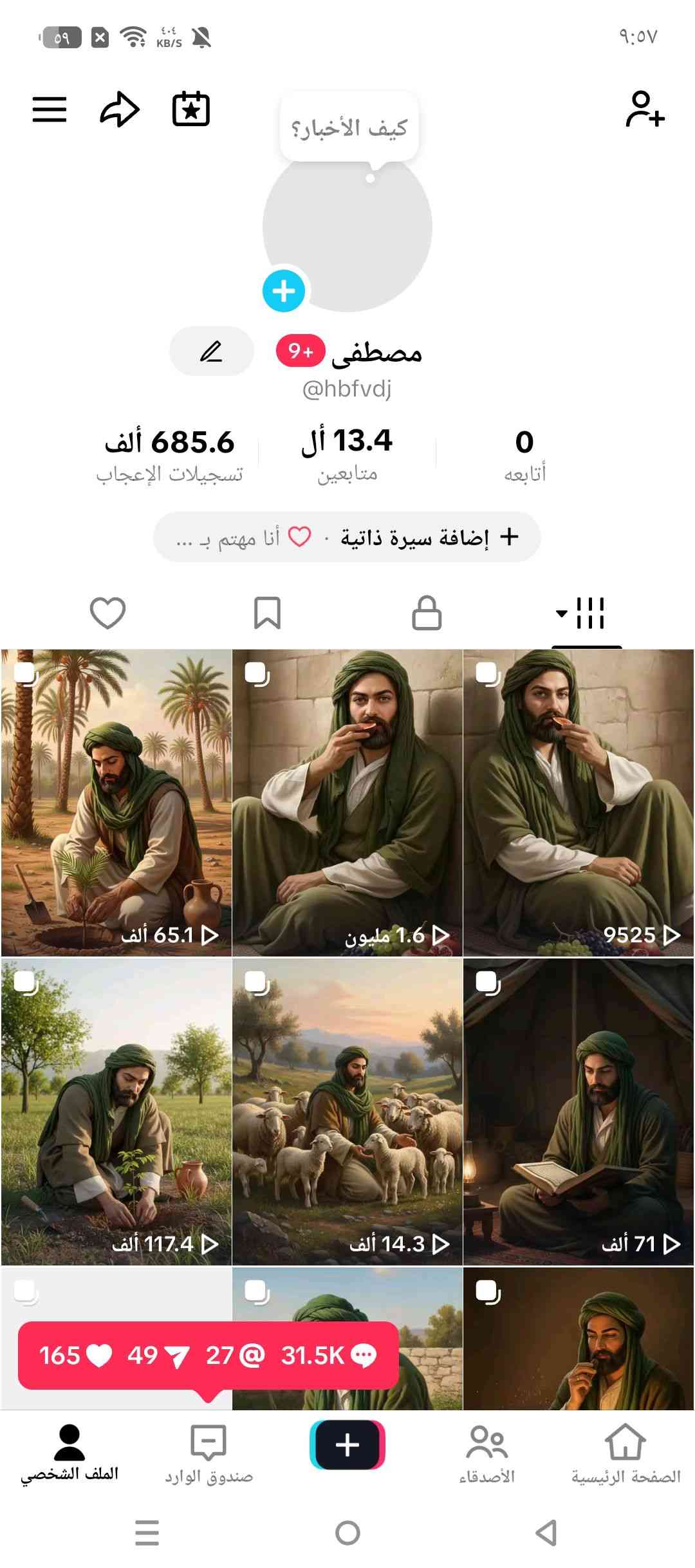Create a new post with the plus button

coord(347,1446)
